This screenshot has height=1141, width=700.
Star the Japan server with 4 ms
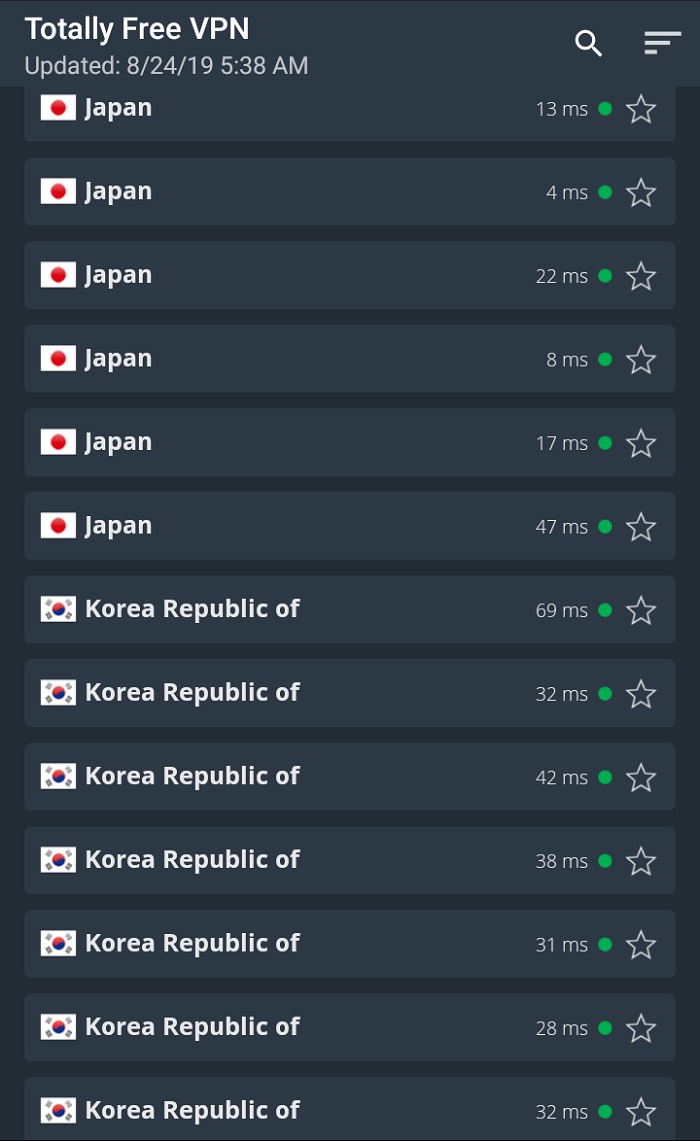pos(641,192)
